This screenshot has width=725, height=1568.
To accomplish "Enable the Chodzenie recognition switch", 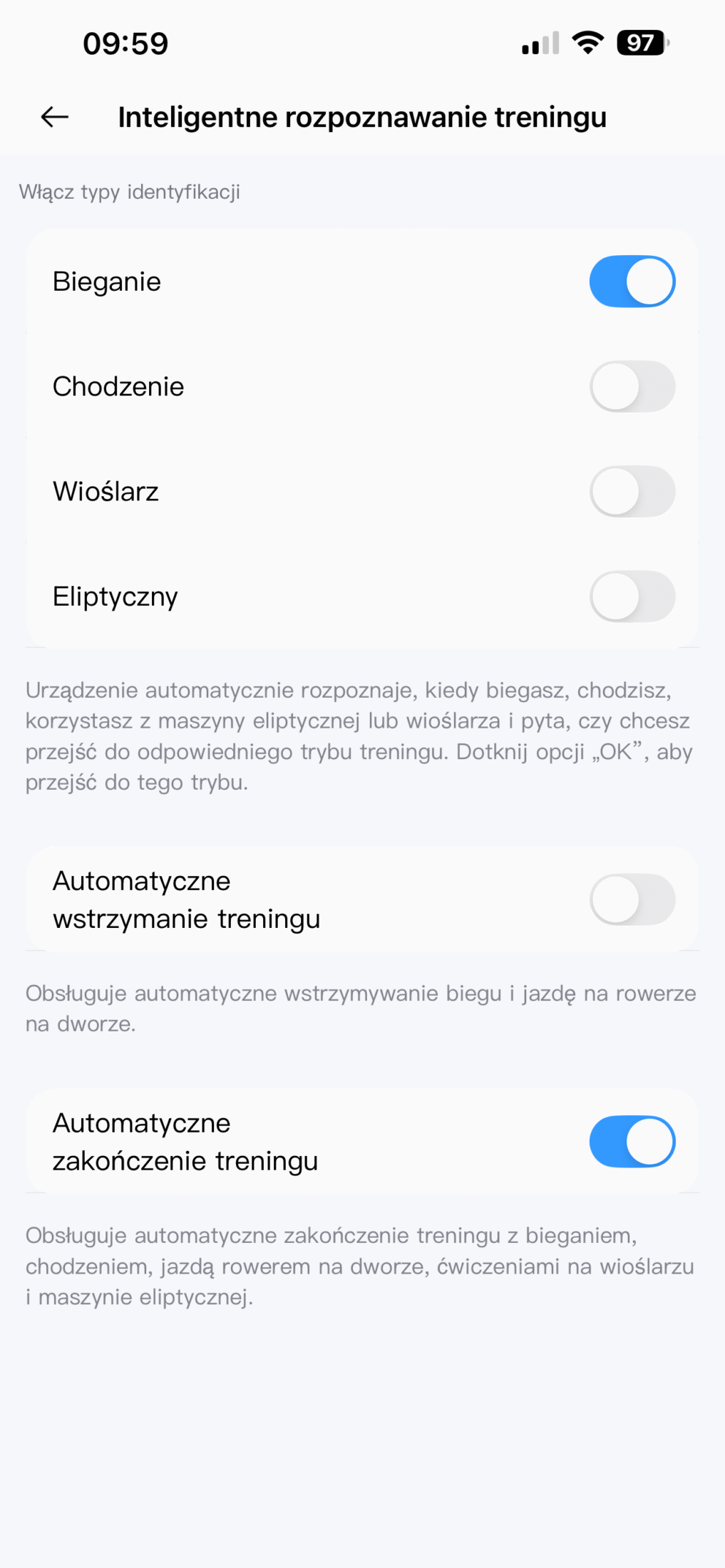I will 632,386.
